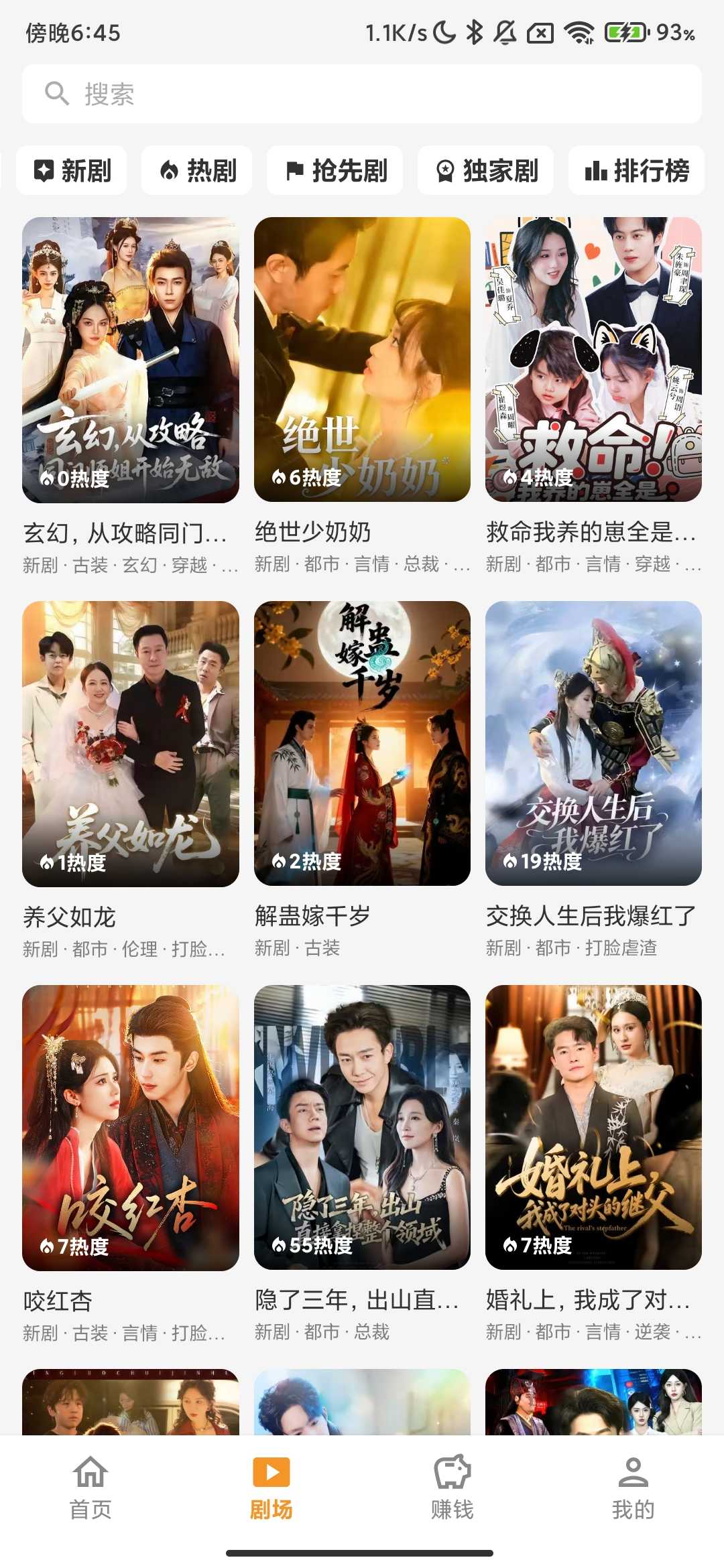Image resolution: width=724 pixels, height=1568 pixels.
Task: Open the drama 玄幻，从攻略同门
Action: pos(131,360)
